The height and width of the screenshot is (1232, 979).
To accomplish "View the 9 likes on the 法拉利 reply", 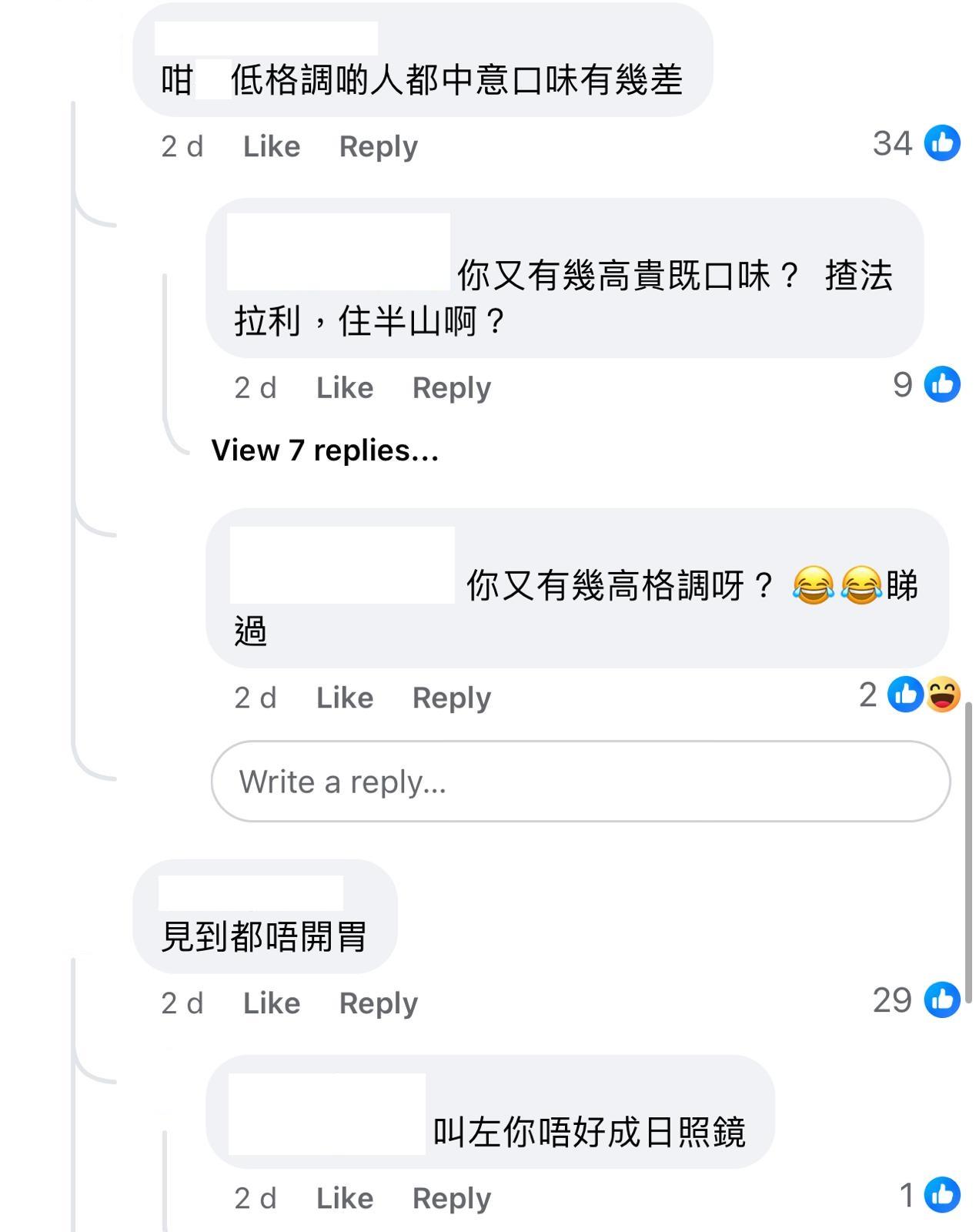I will pyautogui.click(x=926, y=385).
